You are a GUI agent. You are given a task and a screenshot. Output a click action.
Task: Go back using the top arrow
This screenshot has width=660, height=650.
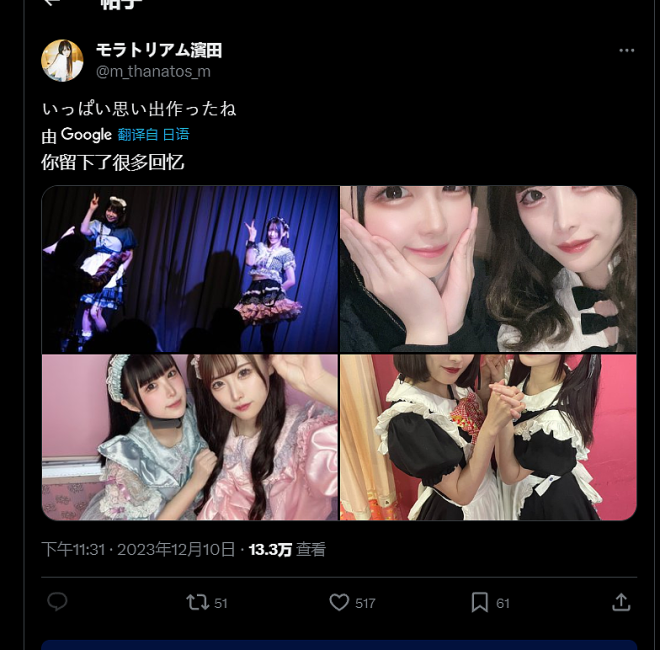tap(52, 3)
